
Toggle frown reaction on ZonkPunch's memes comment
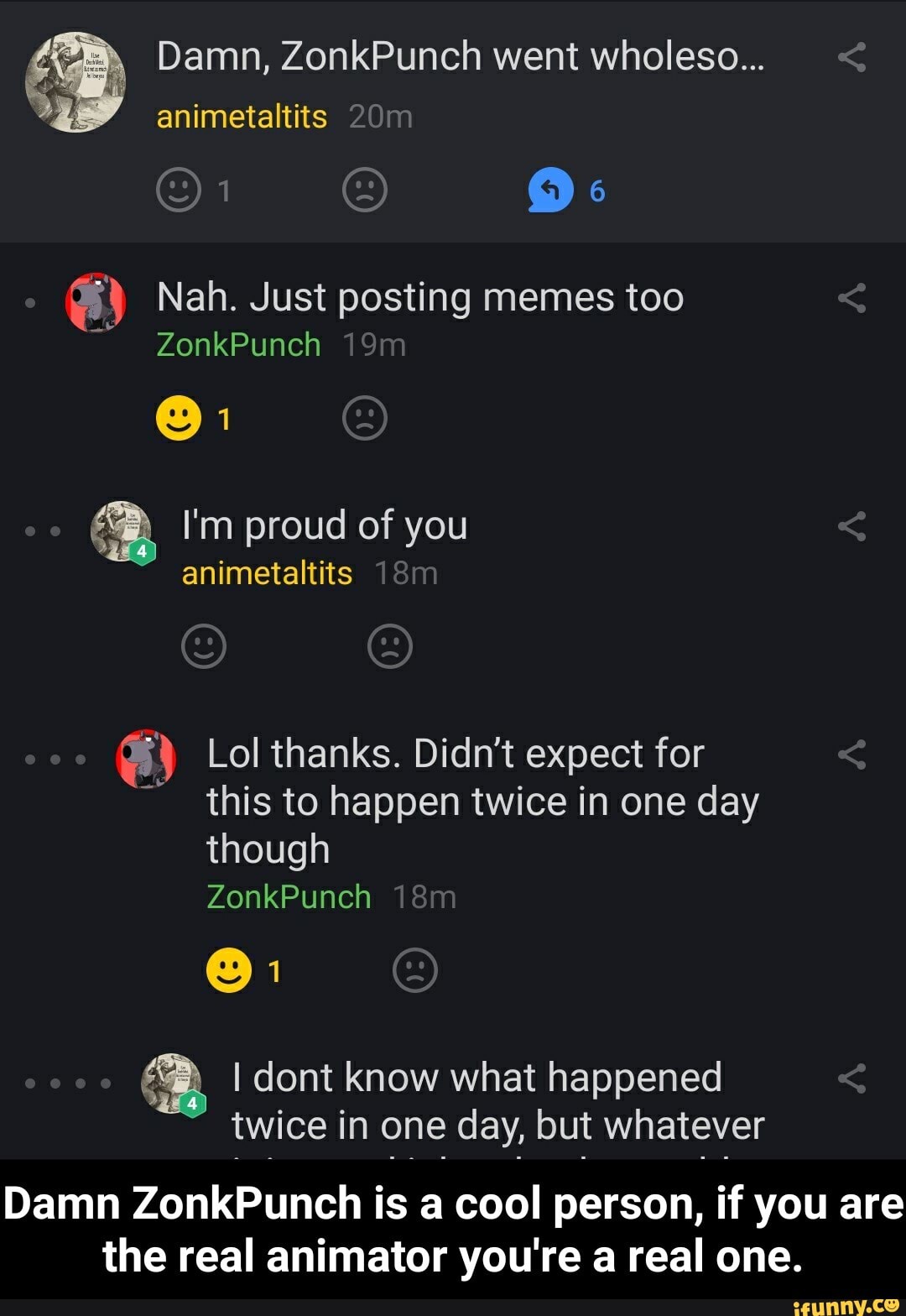[x=362, y=418]
